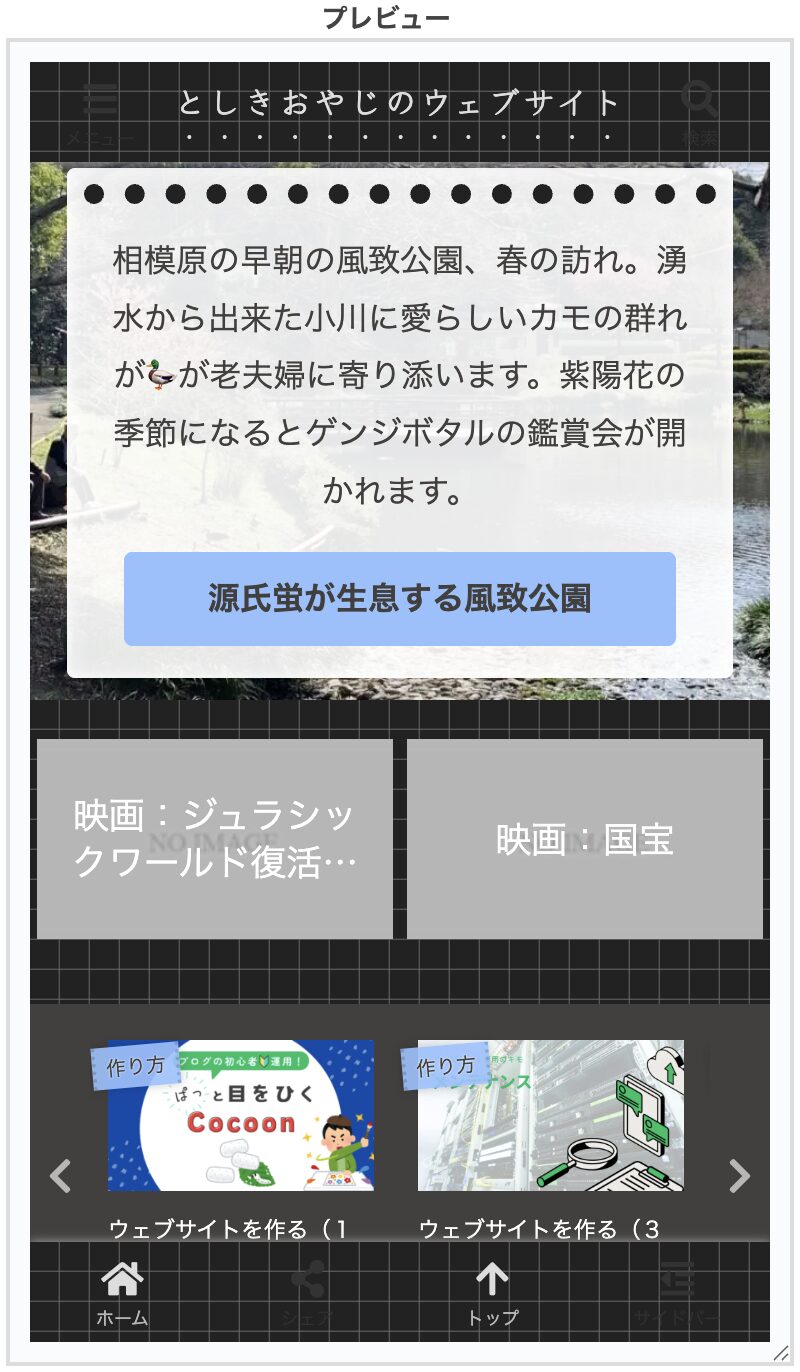Open the 映画：国宝 card
This screenshot has width=800, height=1372.
(x=585, y=839)
